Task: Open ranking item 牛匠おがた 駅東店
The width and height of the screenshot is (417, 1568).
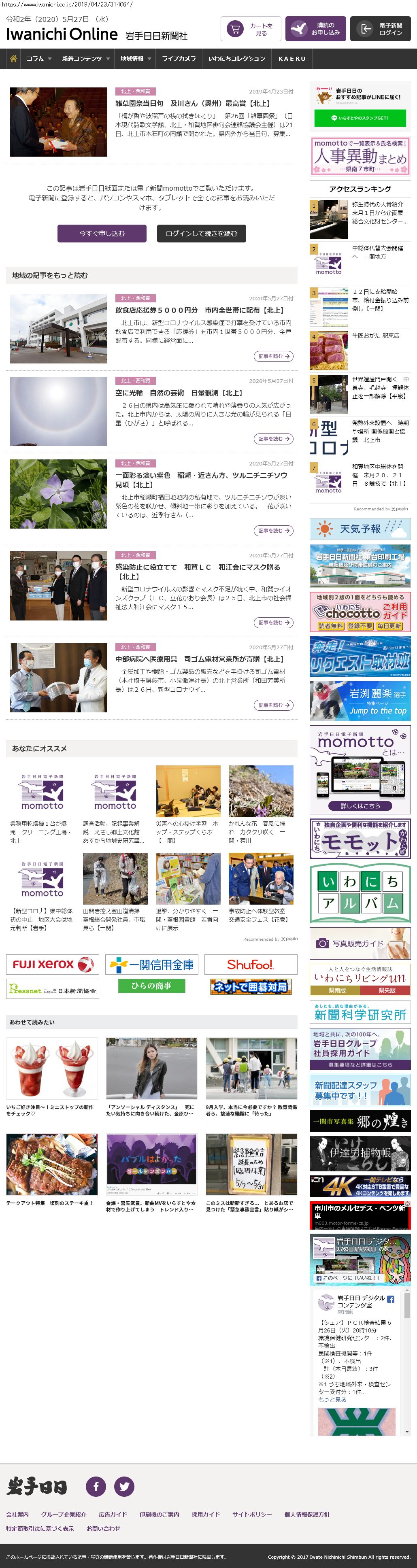Action: click(375, 336)
